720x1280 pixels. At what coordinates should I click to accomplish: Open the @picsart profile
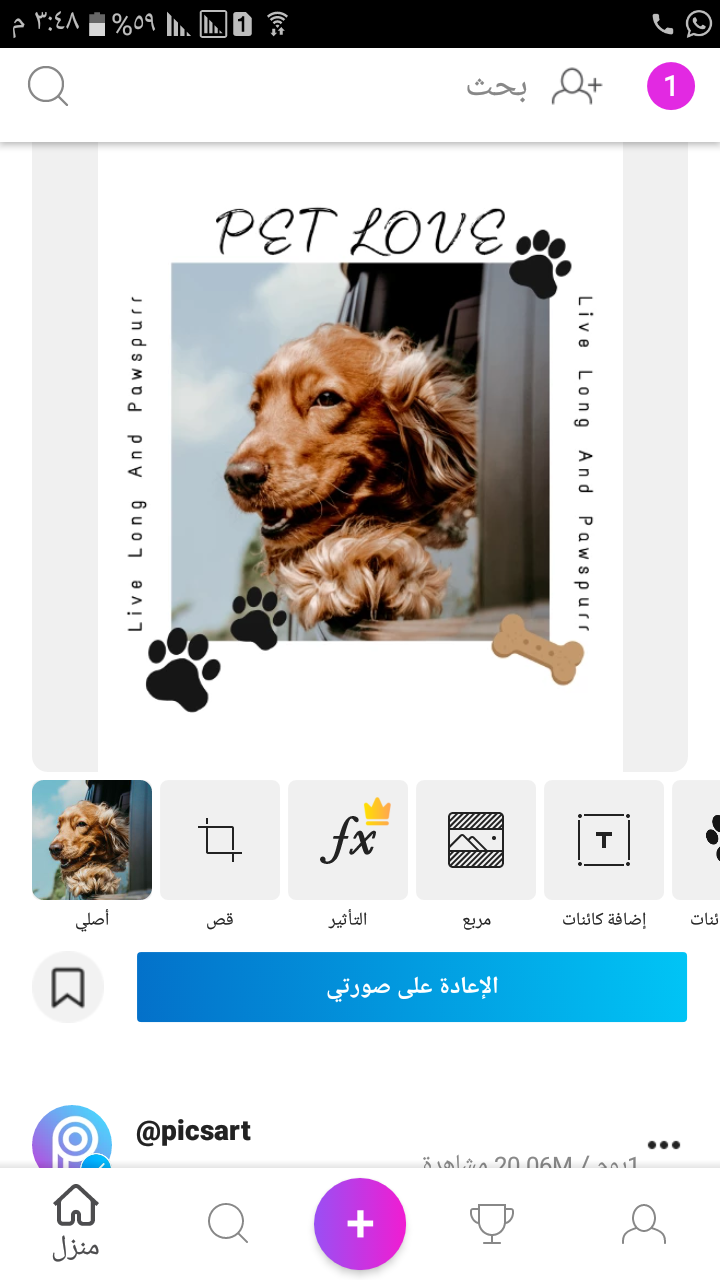tap(193, 1131)
